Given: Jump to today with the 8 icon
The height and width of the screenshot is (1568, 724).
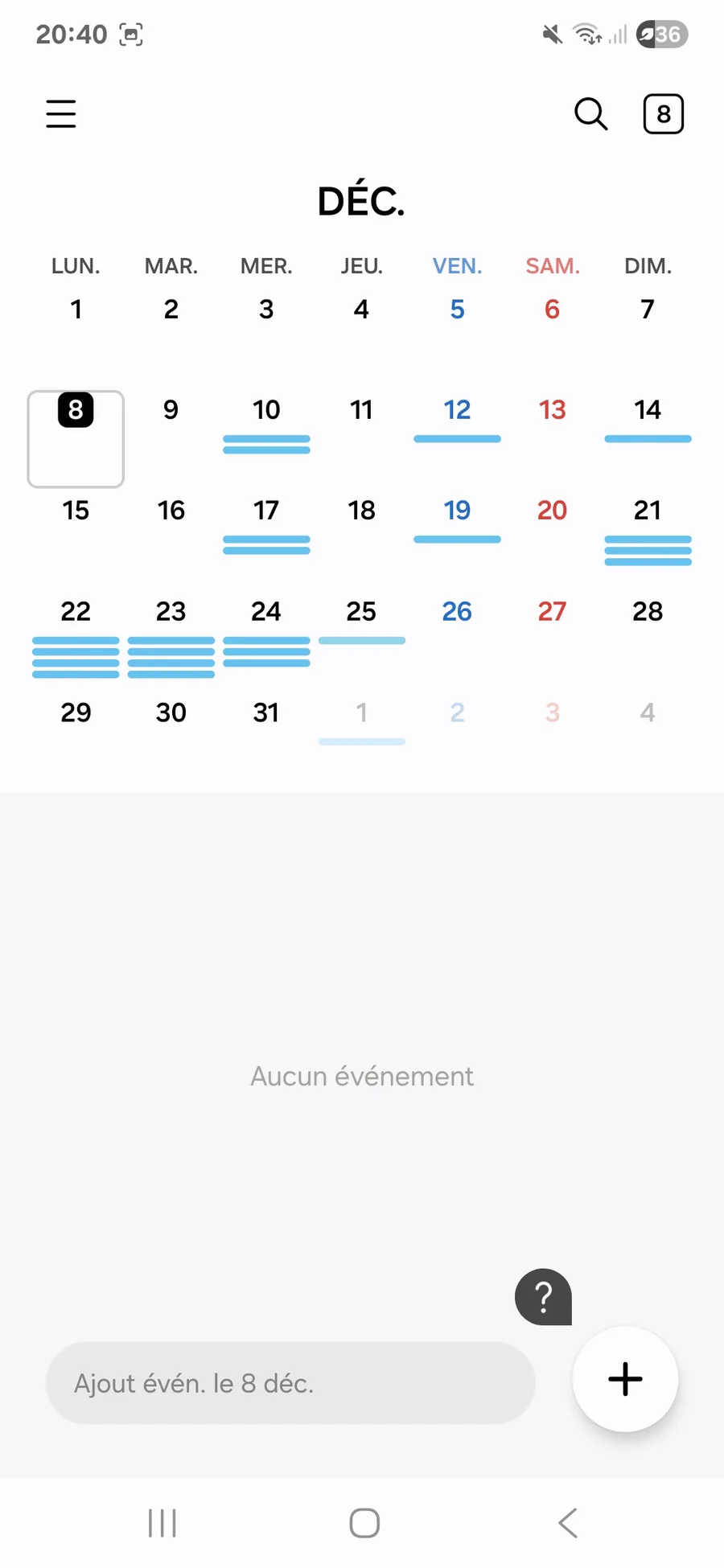Looking at the screenshot, I should point(663,114).
